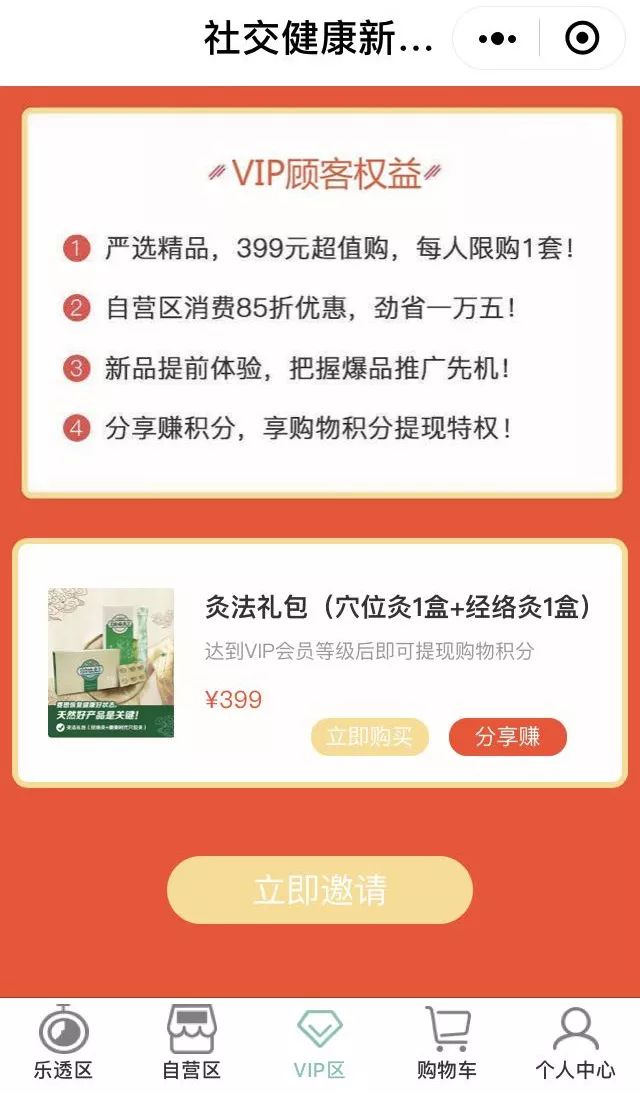This screenshot has height=1094, width=640.
Task: Open the 灸法礼包 product image
Action: [111, 663]
